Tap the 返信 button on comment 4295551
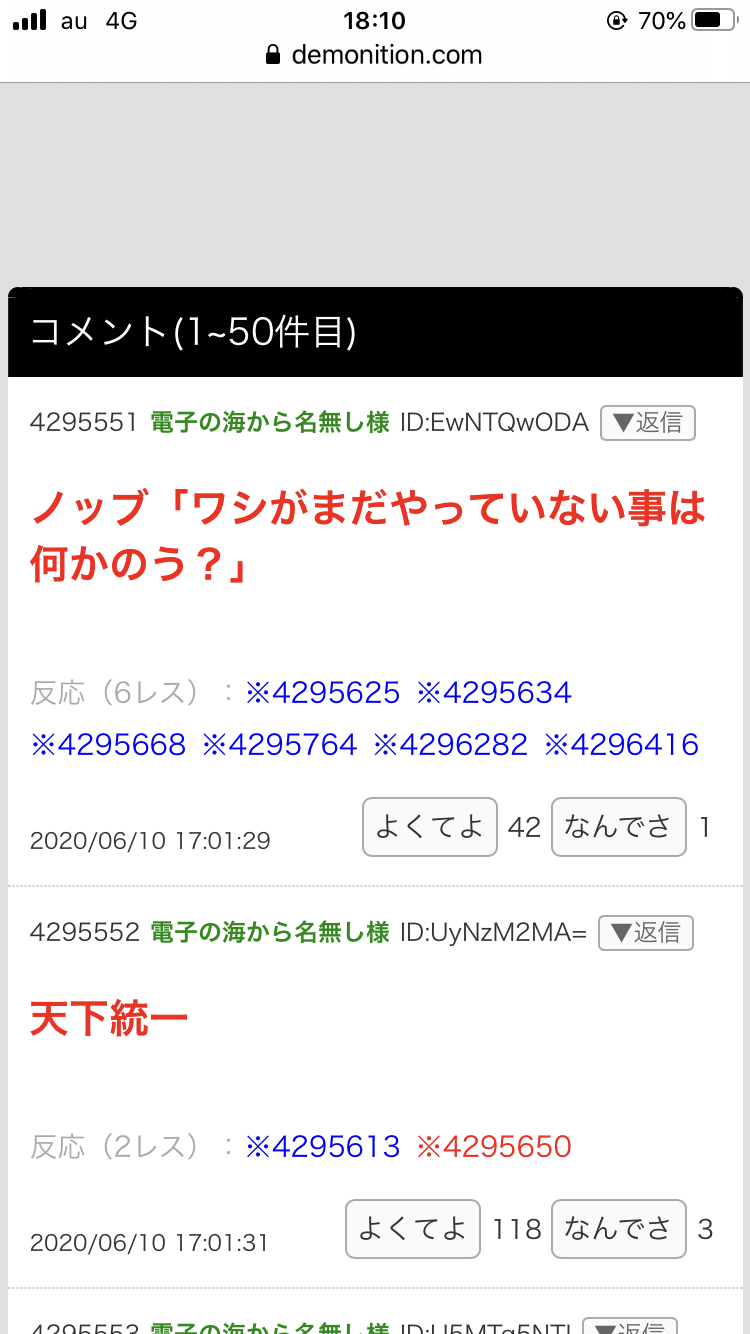This screenshot has width=750, height=1334. point(647,423)
